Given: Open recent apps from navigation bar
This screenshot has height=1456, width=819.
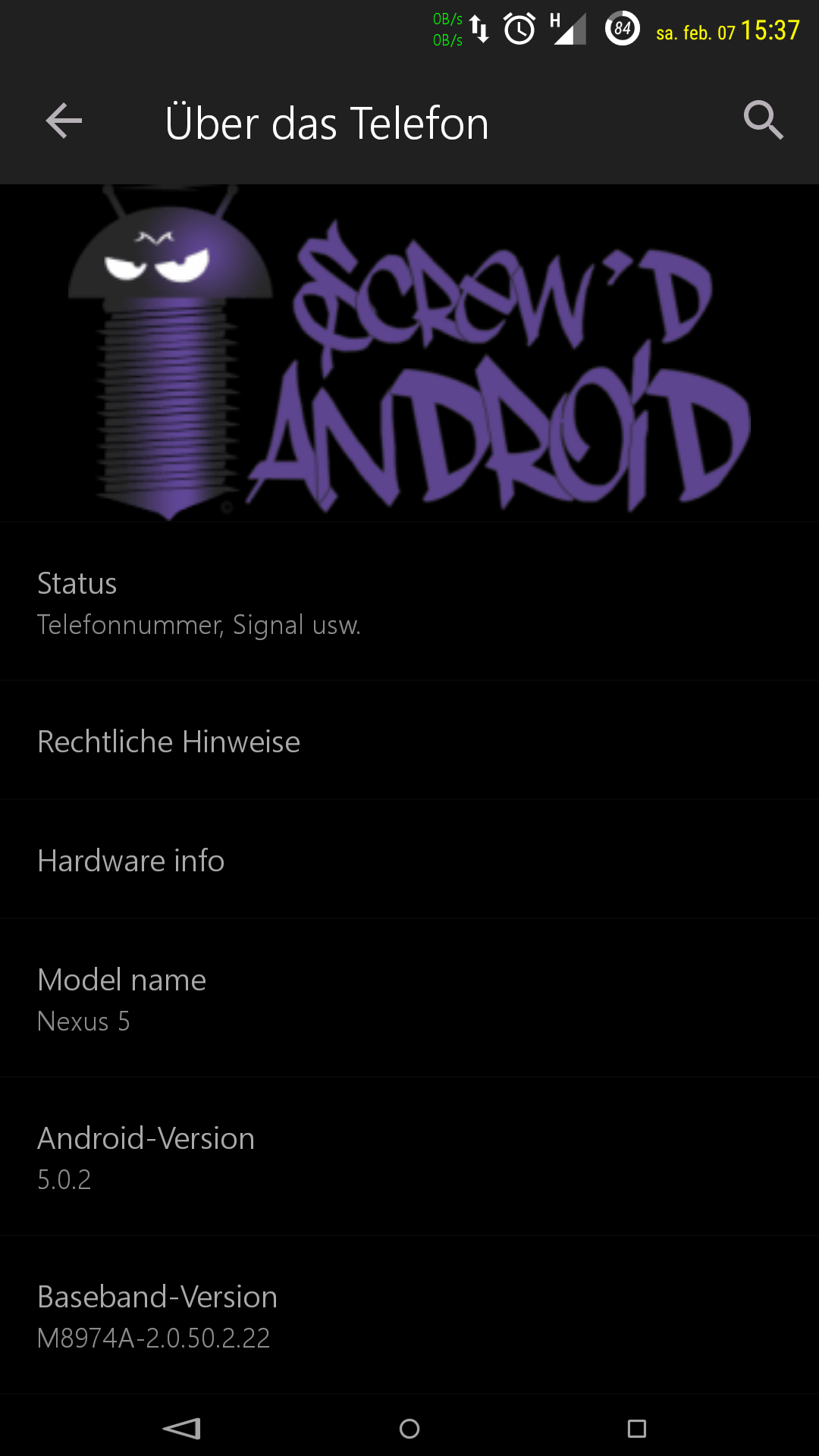Looking at the screenshot, I should pyautogui.click(x=637, y=1429).
